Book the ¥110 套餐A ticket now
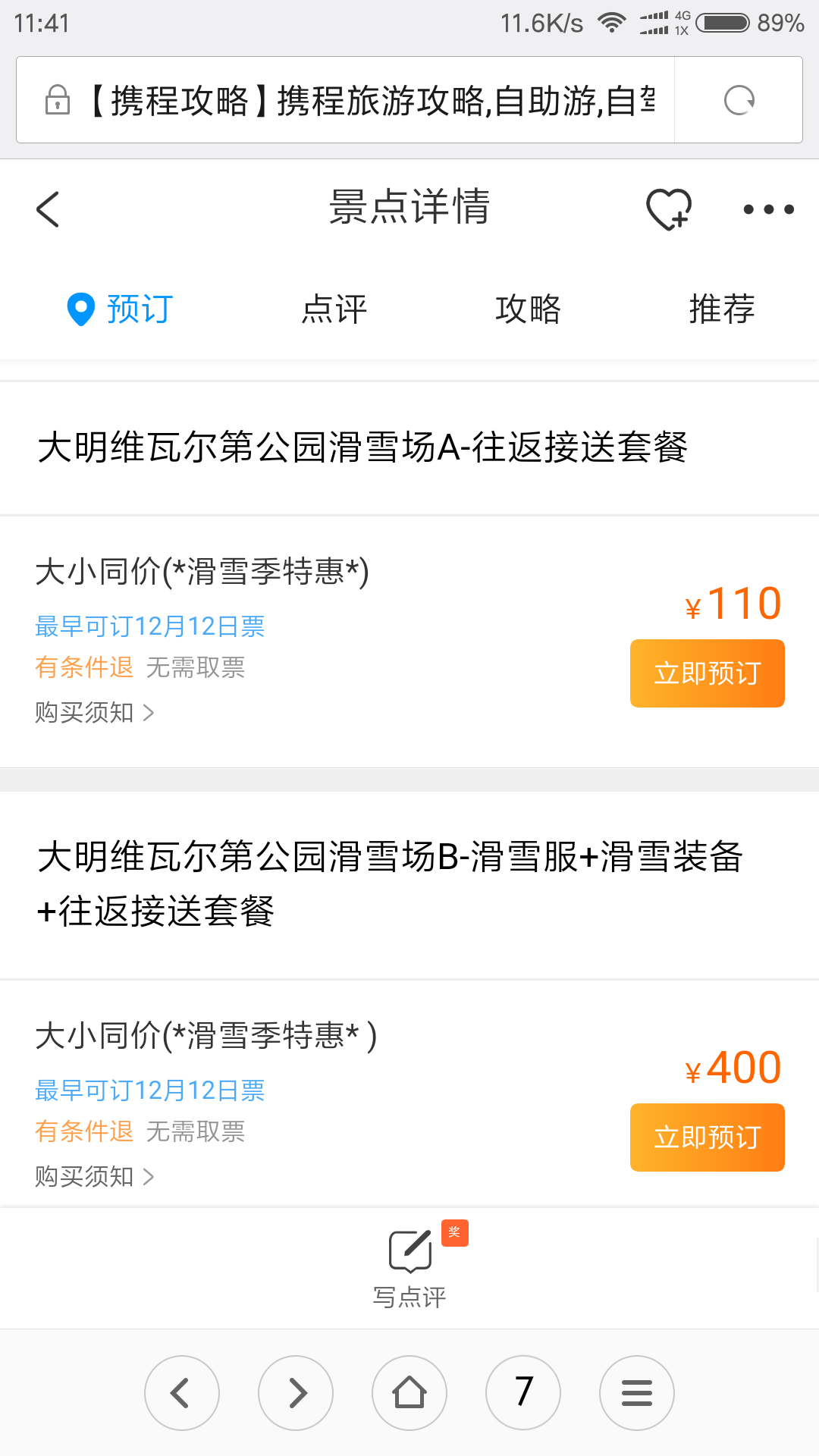The height and width of the screenshot is (1456, 819). (x=707, y=673)
